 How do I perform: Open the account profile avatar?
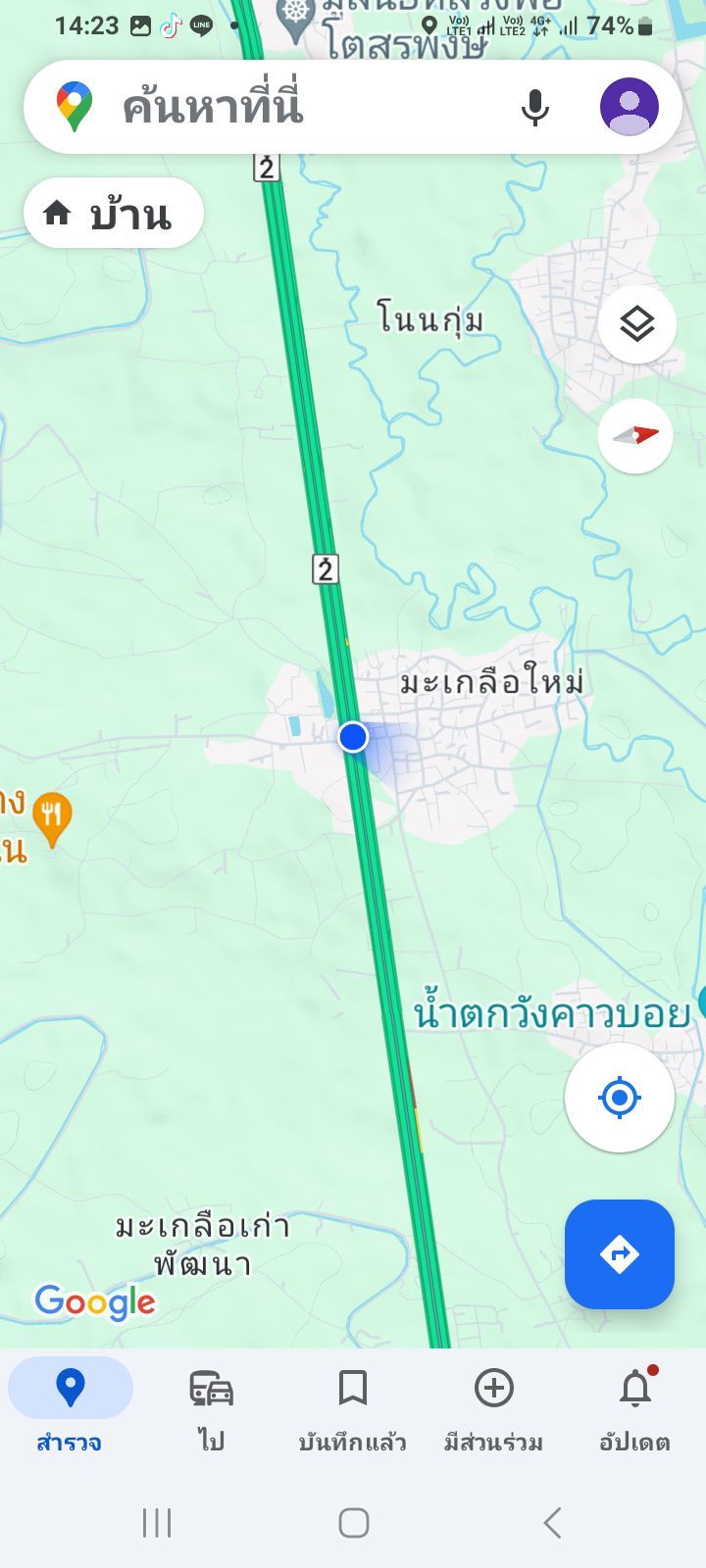[629, 107]
